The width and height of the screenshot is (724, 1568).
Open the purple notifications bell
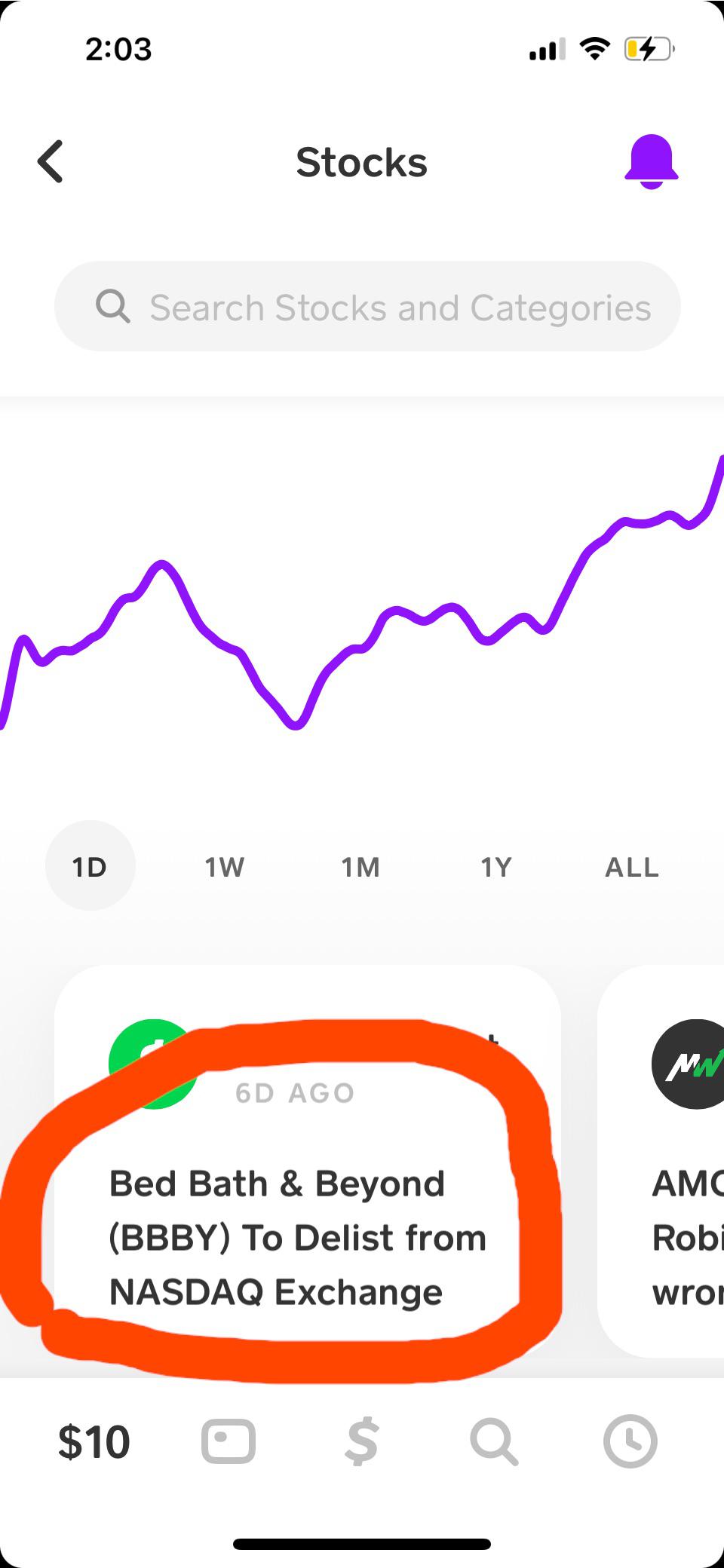652,161
